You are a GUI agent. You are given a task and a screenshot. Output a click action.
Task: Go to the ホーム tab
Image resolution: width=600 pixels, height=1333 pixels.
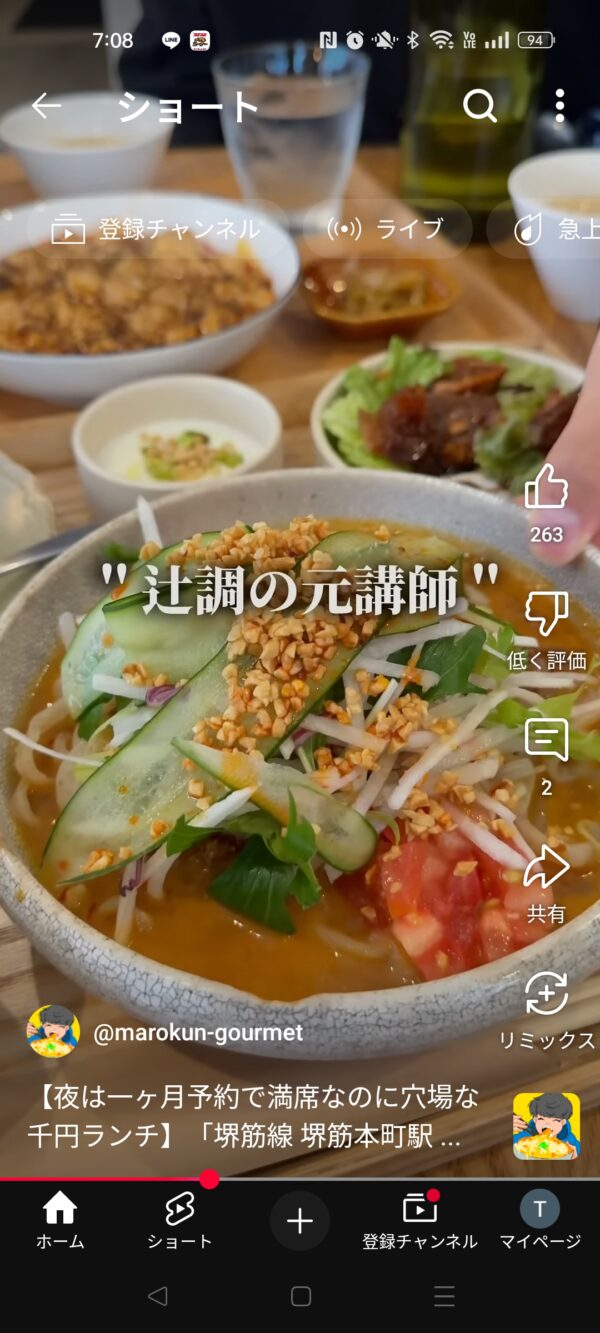coord(60,1221)
